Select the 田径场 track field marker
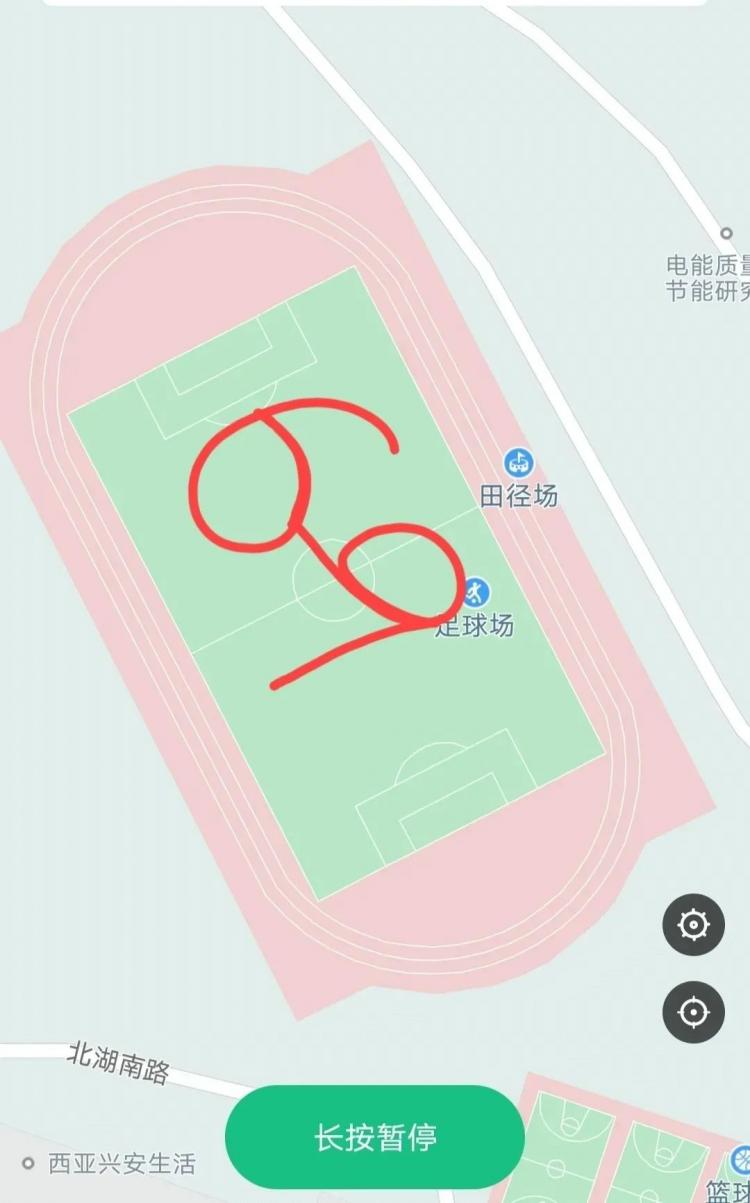750x1203 pixels. 518,463
